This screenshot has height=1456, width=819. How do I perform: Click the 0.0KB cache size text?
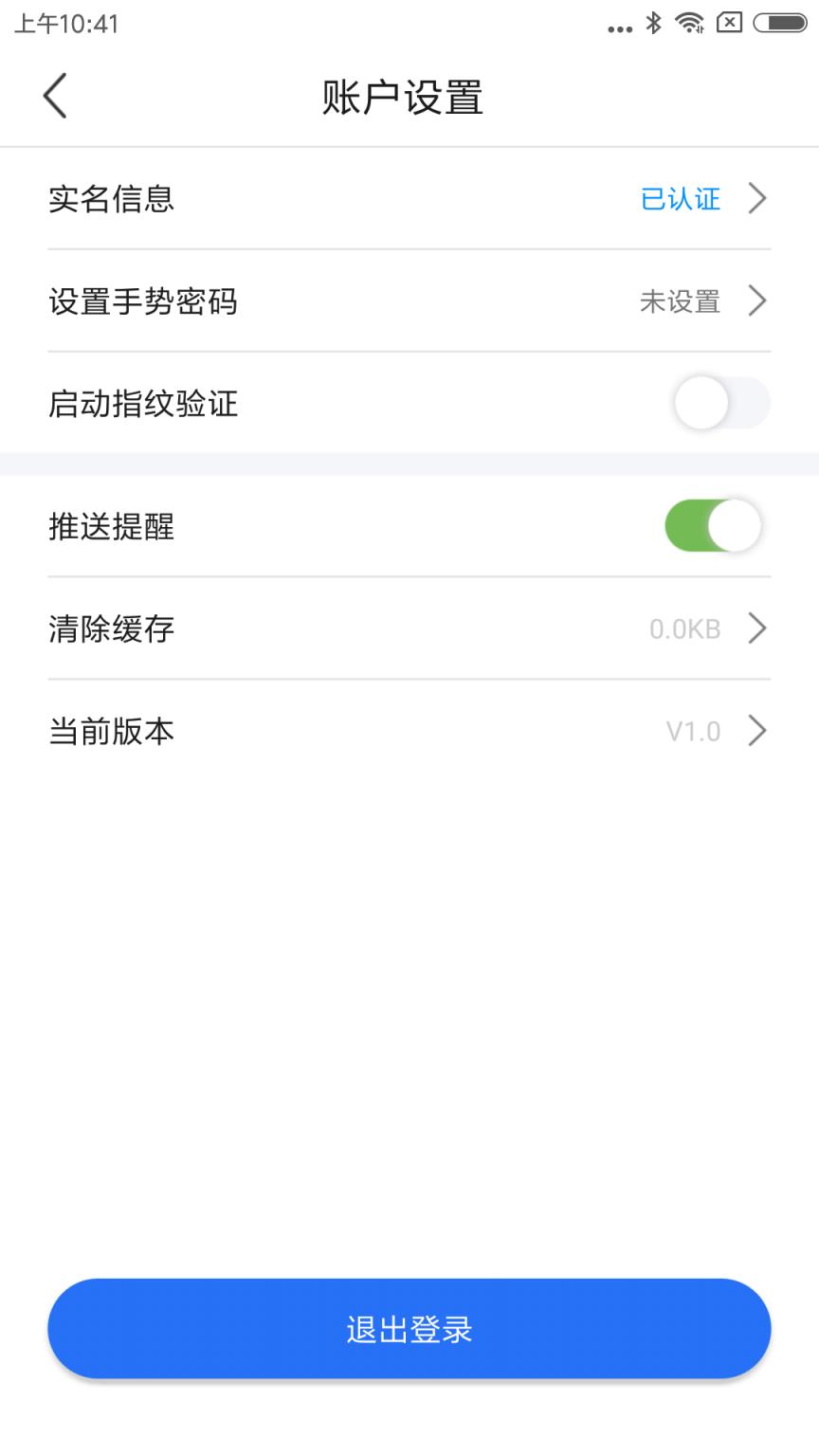[x=683, y=628]
